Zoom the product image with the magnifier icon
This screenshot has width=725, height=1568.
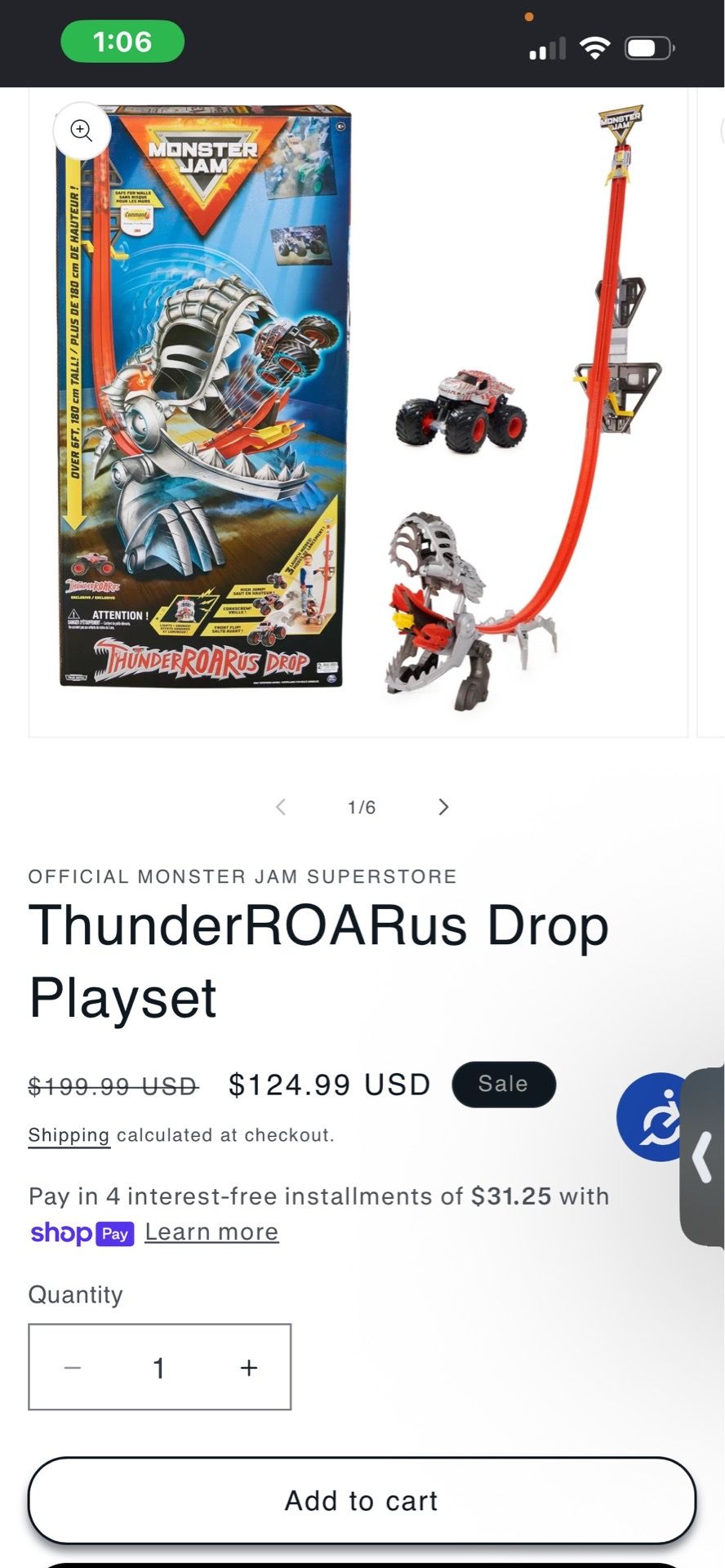pos(82,131)
